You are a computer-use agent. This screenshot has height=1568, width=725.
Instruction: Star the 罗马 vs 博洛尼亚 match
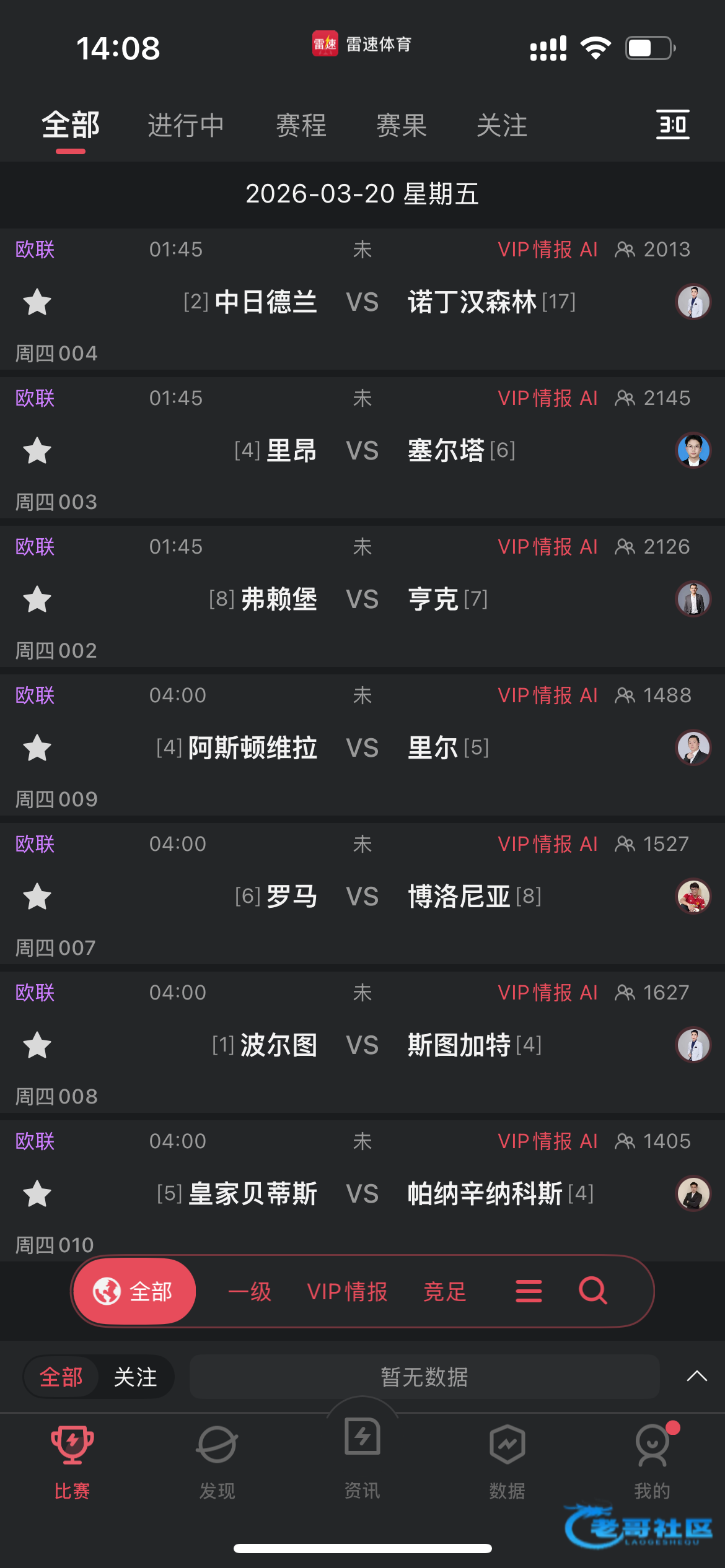point(37,897)
